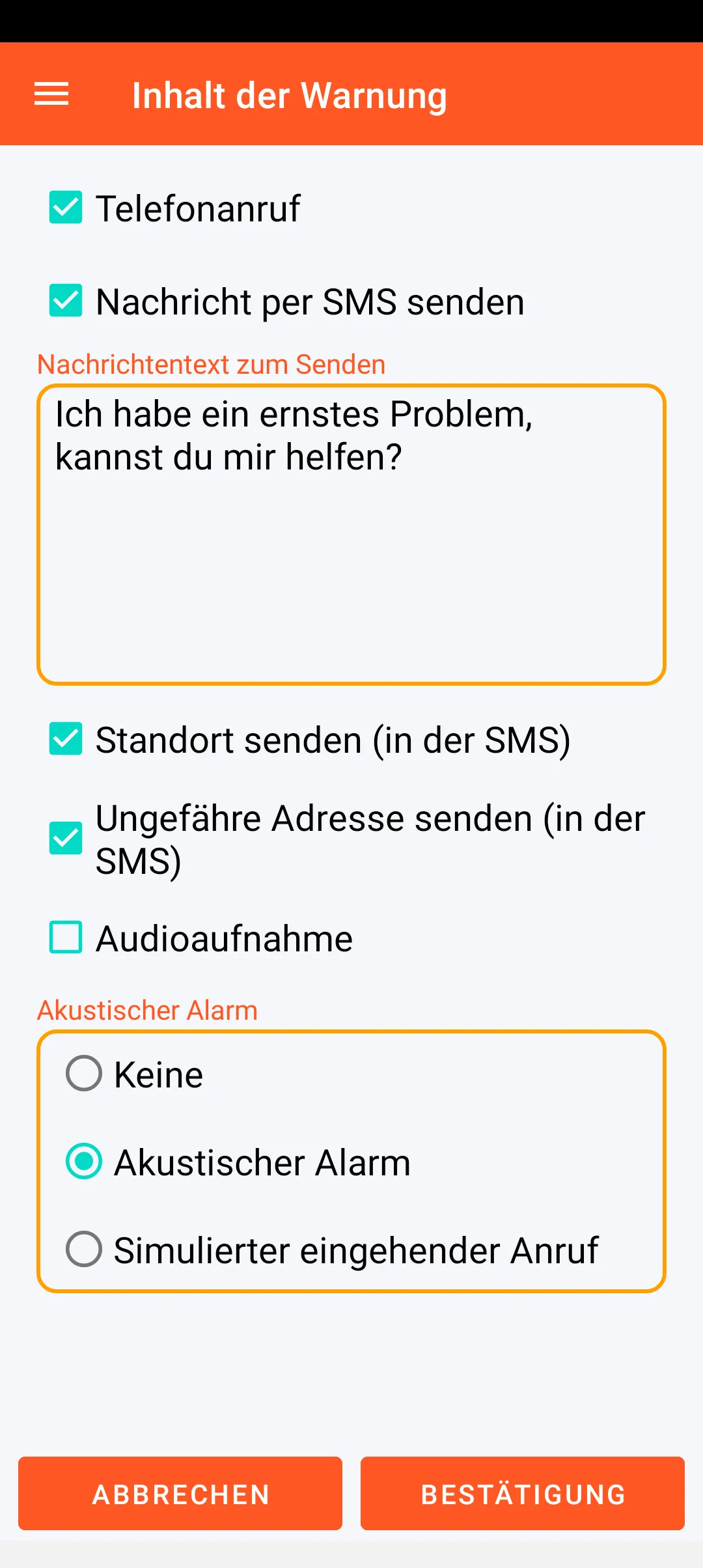Viewport: 703px width, 1568px height.
Task: Tap the ABBRECHEN button
Action: pos(180,1494)
